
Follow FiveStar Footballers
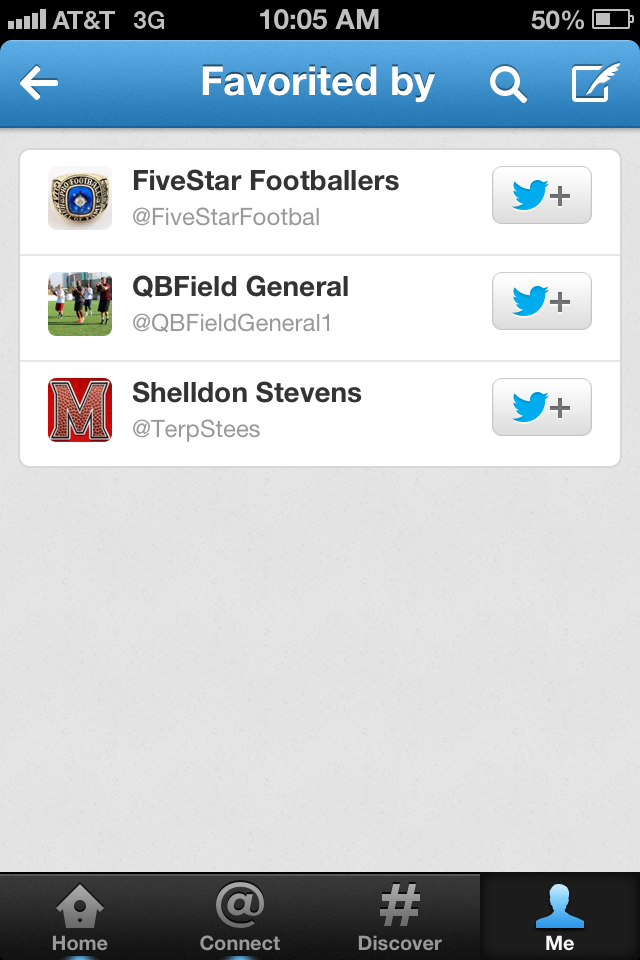pos(541,196)
